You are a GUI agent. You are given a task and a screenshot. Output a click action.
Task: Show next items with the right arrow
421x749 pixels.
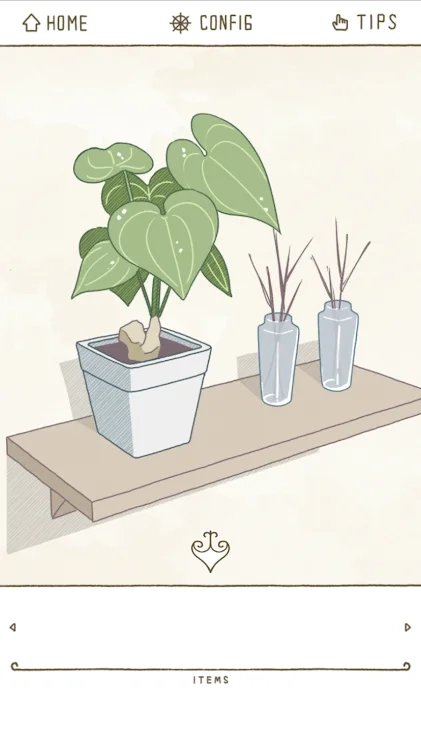[408, 627]
